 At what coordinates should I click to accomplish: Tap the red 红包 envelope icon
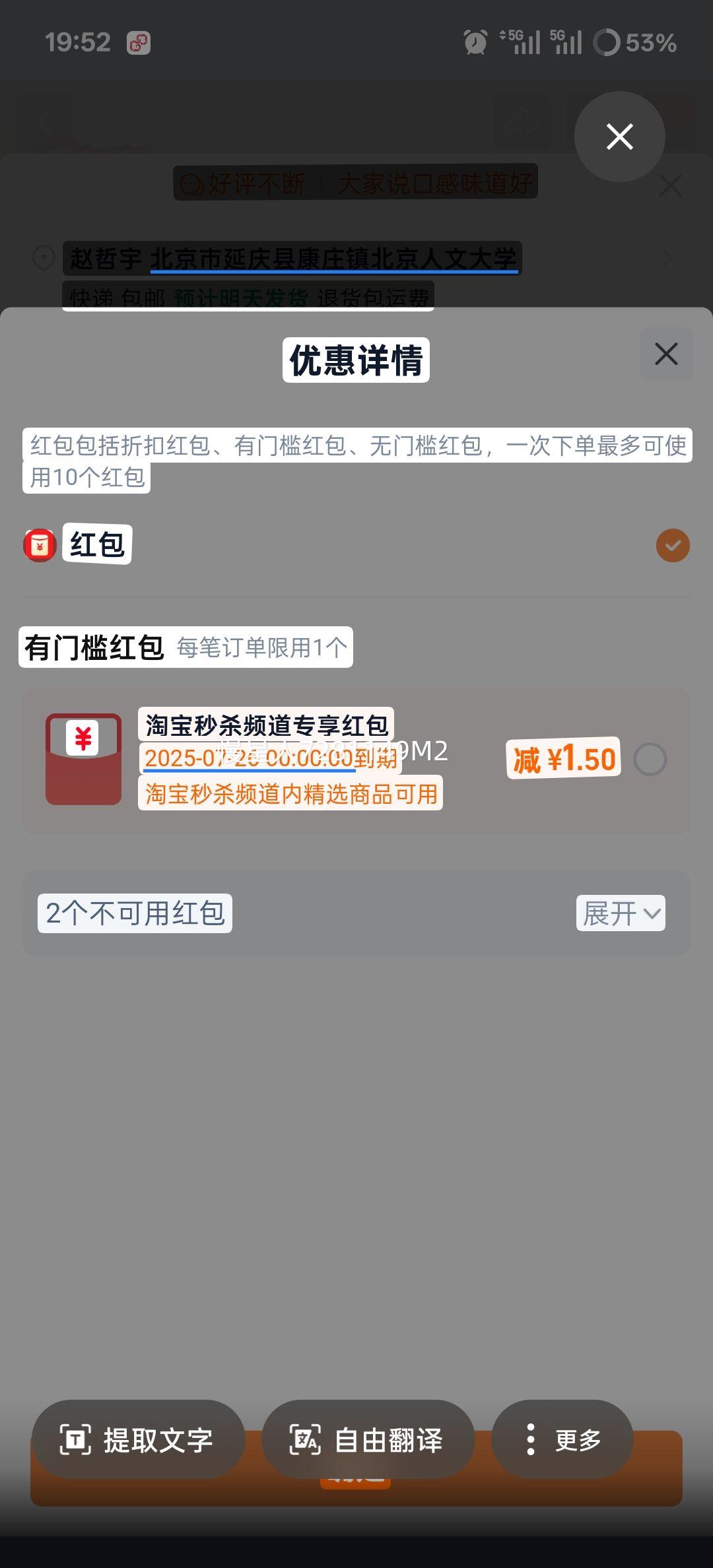click(x=41, y=544)
